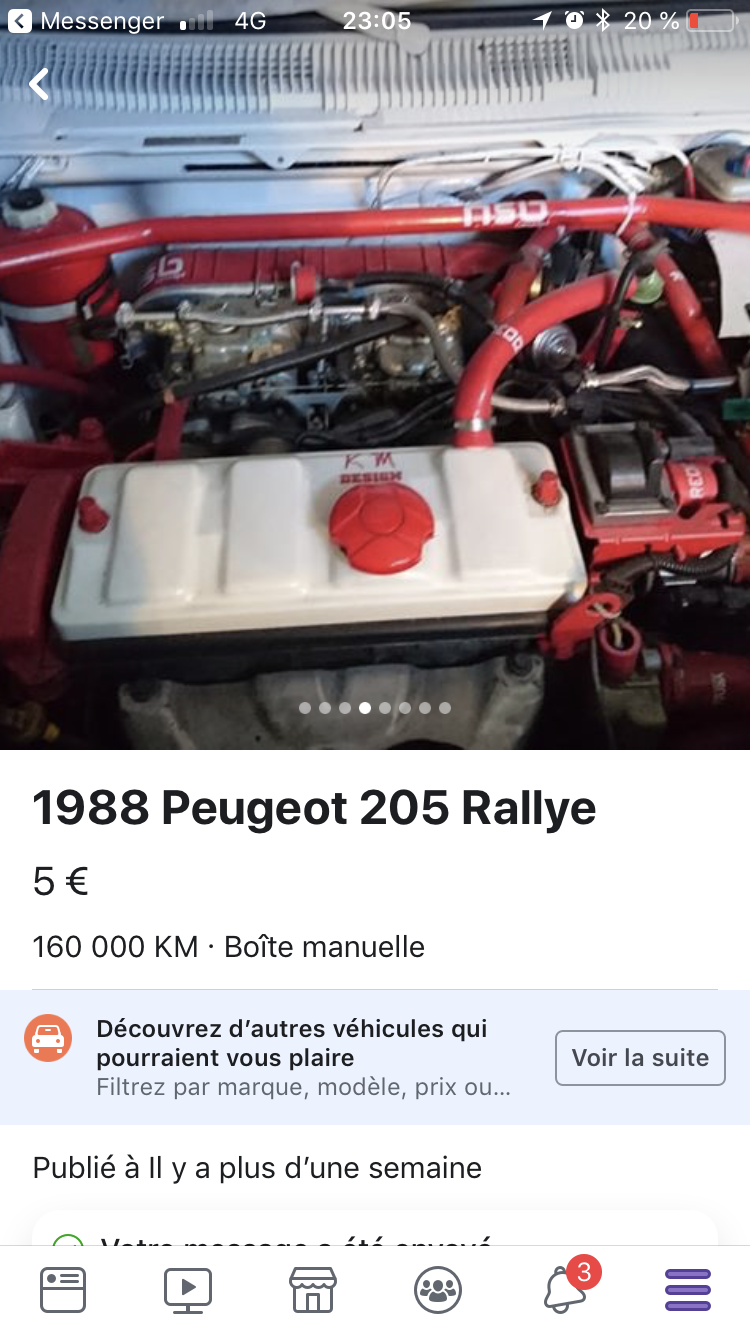Open the Groups tab
The height and width of the screenshot is (1334, 750).
pyautogui.click(x=438, y=1290)
